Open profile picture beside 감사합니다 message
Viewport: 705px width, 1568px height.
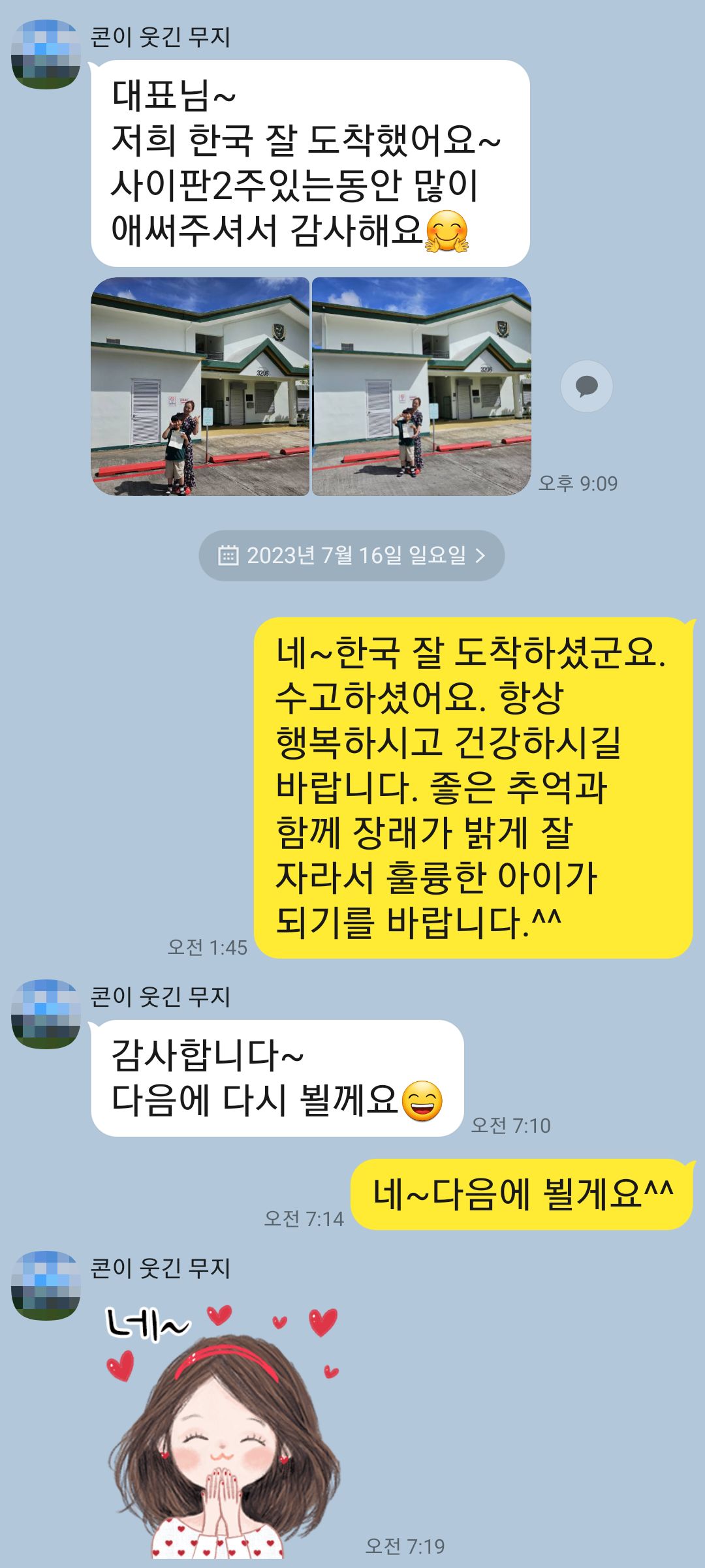(46, 1014)
